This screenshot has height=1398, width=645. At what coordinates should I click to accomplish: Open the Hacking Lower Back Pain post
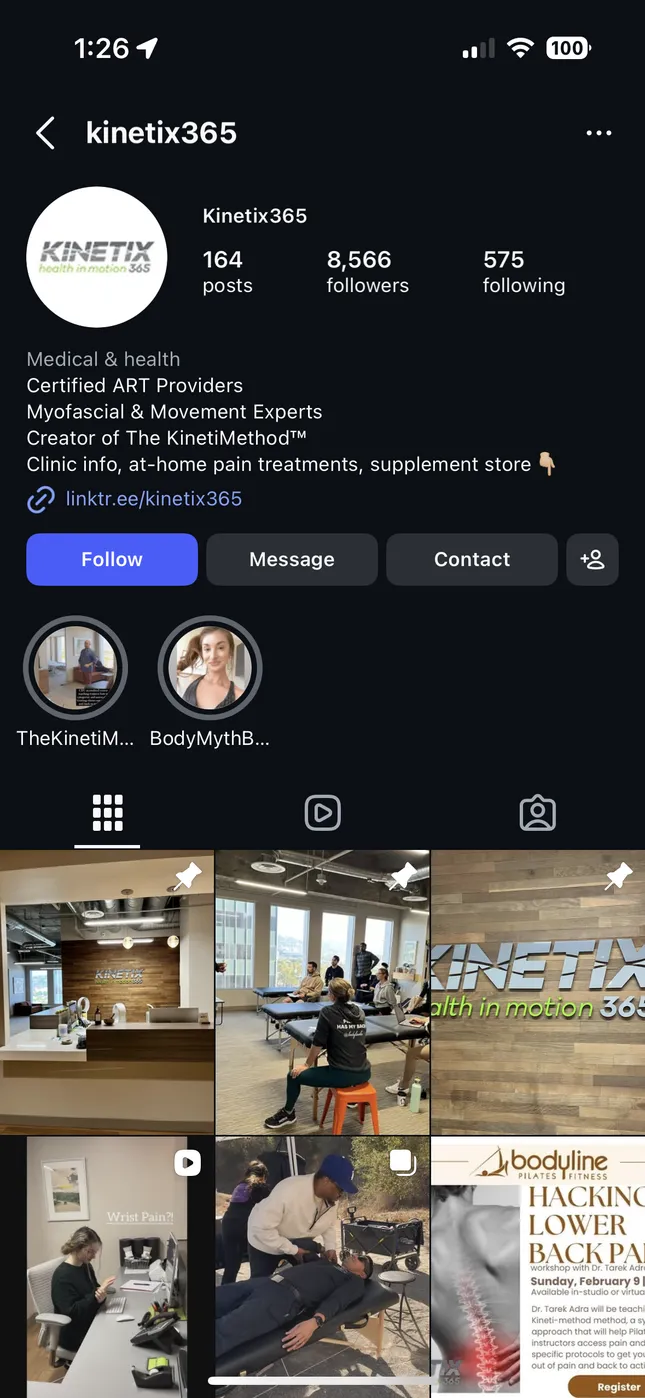click(x=538, y=1265)
